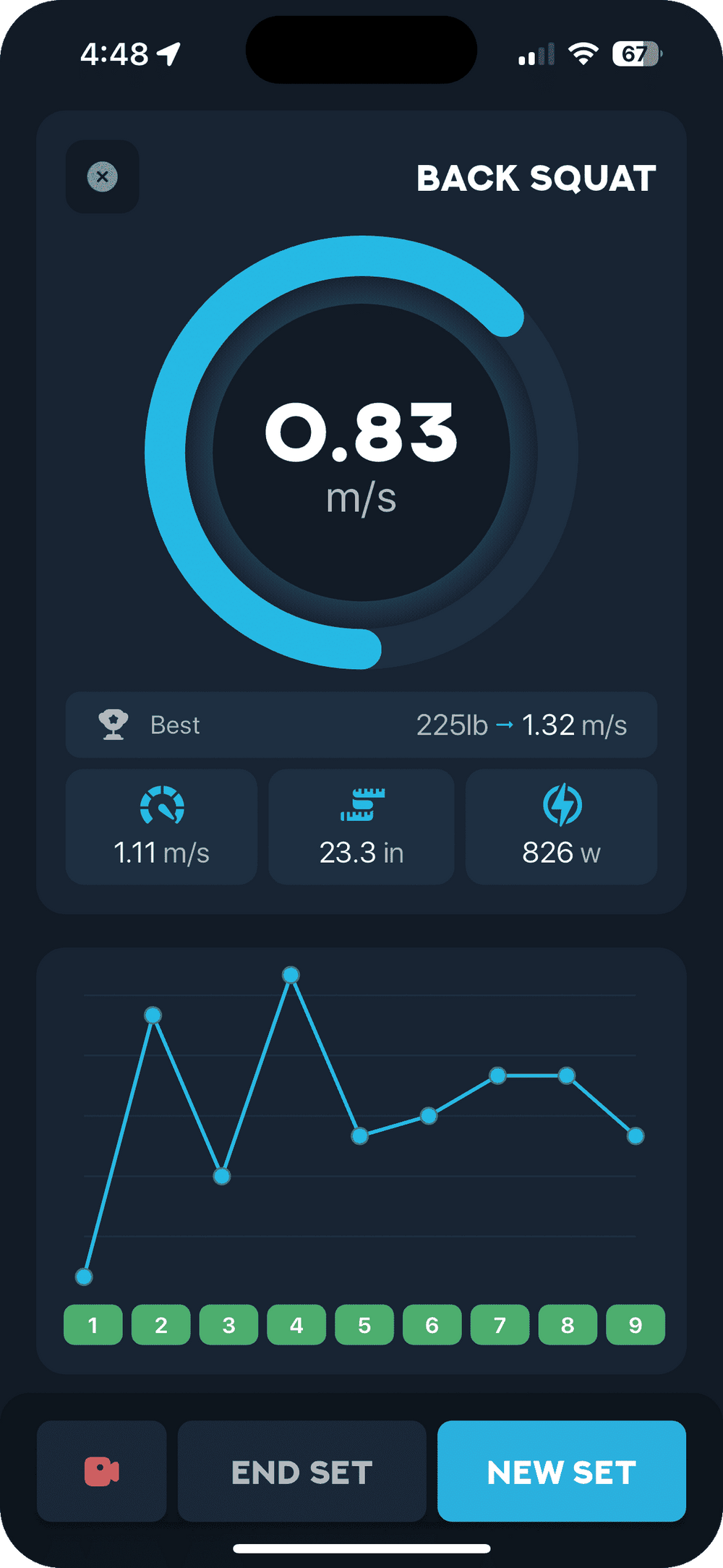Select rep badge 1 below the chart
The width and height of the screenshot is (723, 1568).
pos(93,1324)
